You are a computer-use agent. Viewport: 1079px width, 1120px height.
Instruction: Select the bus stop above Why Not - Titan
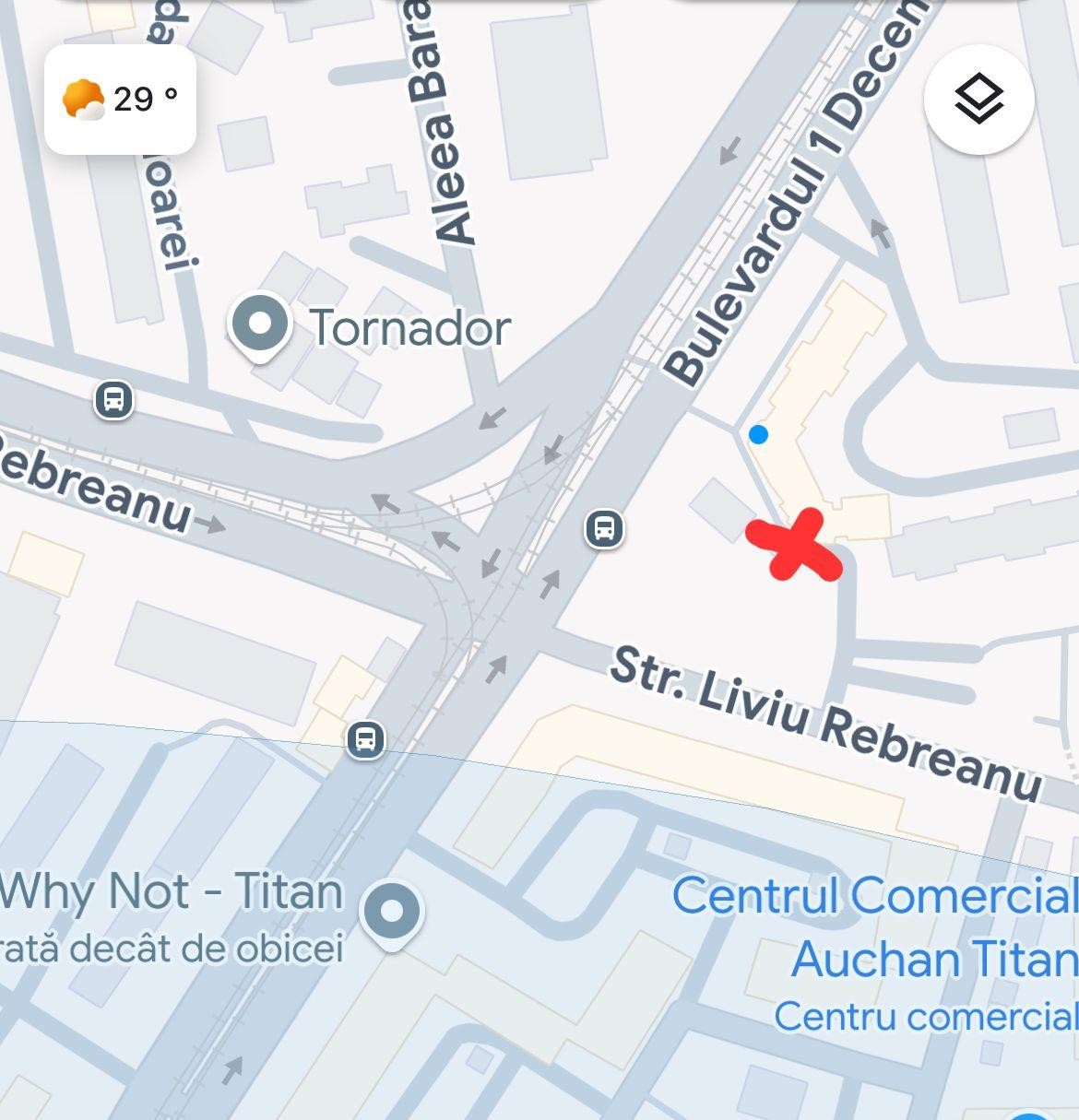(365, 739)
